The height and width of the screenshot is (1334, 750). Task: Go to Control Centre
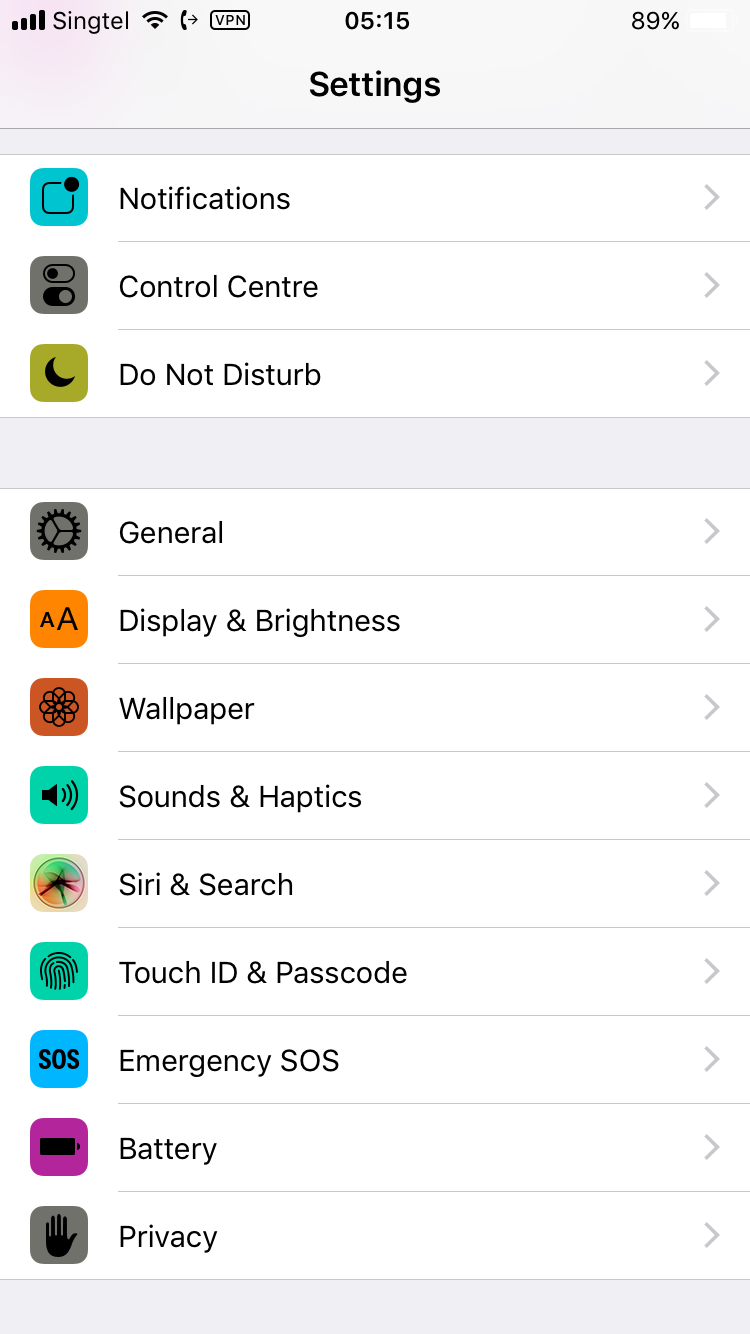point(374,286)
